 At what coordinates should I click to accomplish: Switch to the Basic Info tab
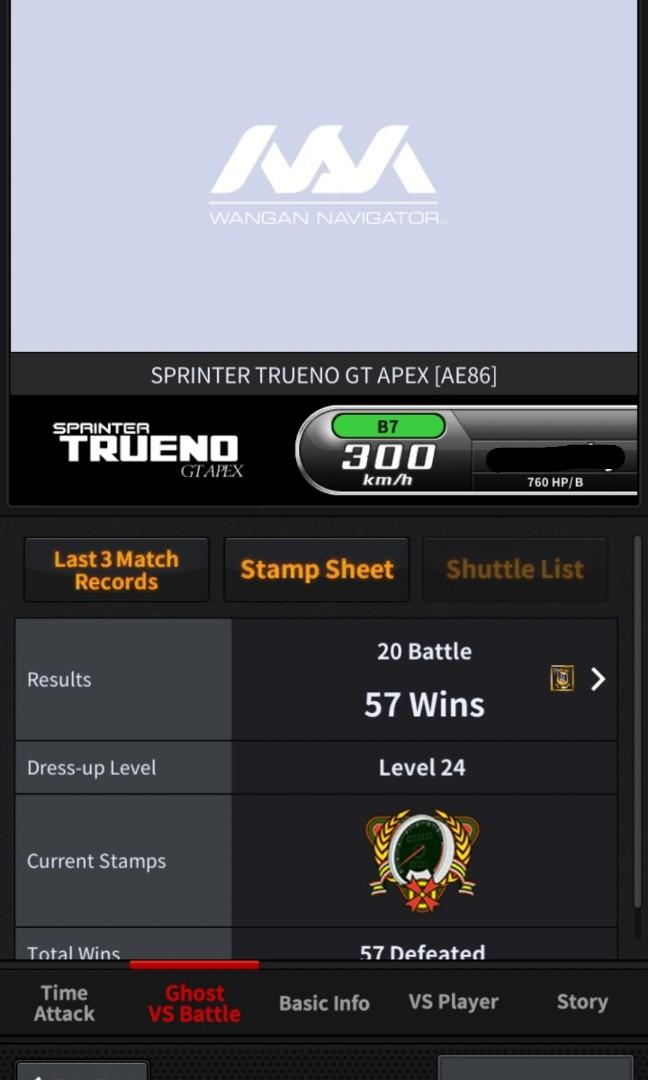click(x=324, y=1002)
